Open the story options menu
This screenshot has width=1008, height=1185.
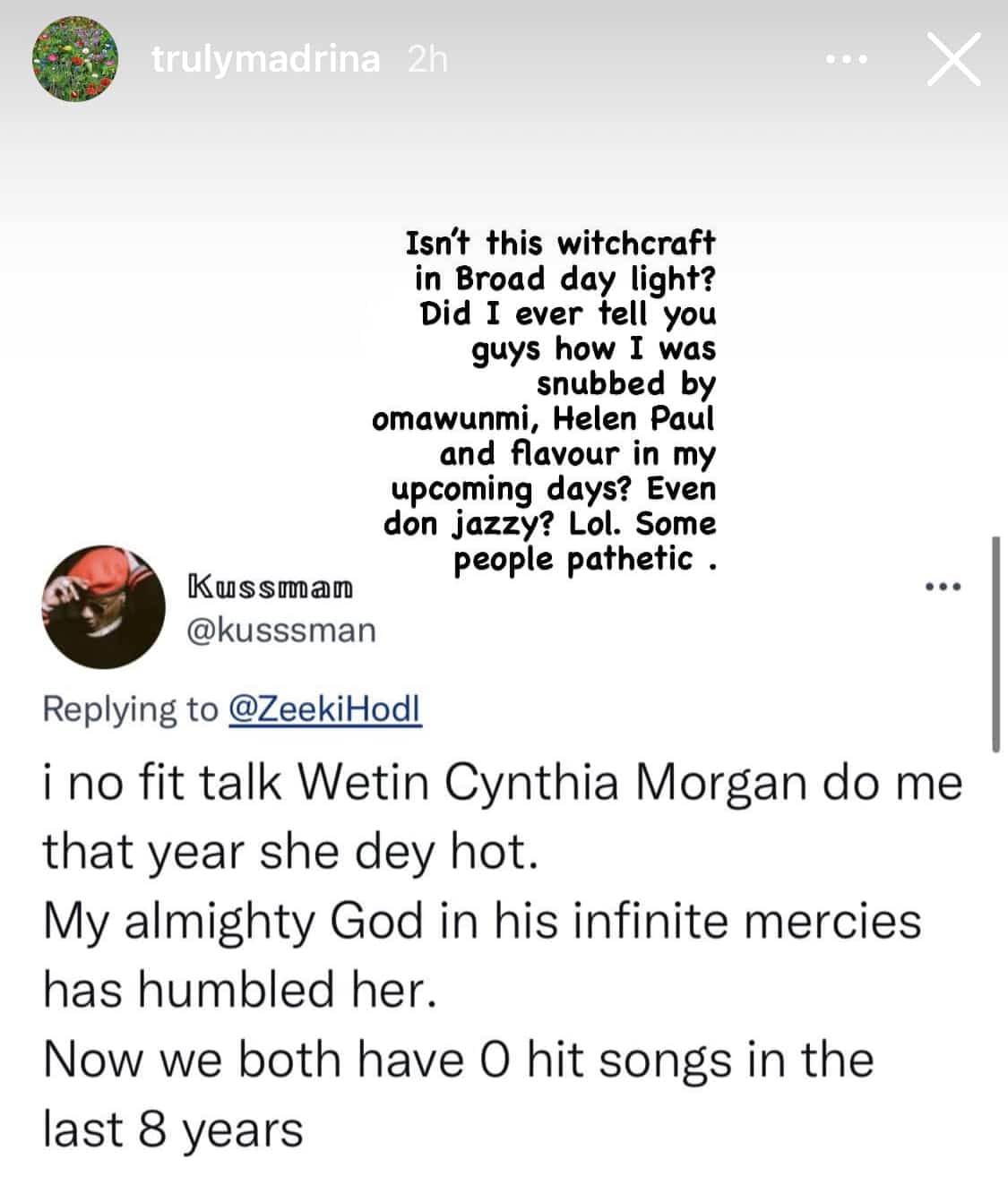click(846, 60)
